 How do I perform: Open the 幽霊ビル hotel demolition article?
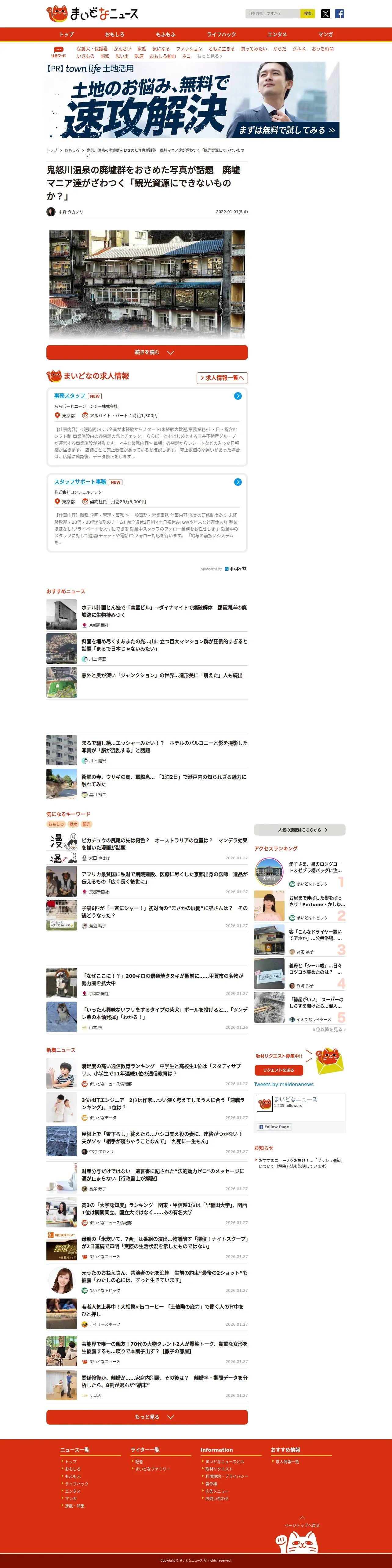[x=164, y=611]
